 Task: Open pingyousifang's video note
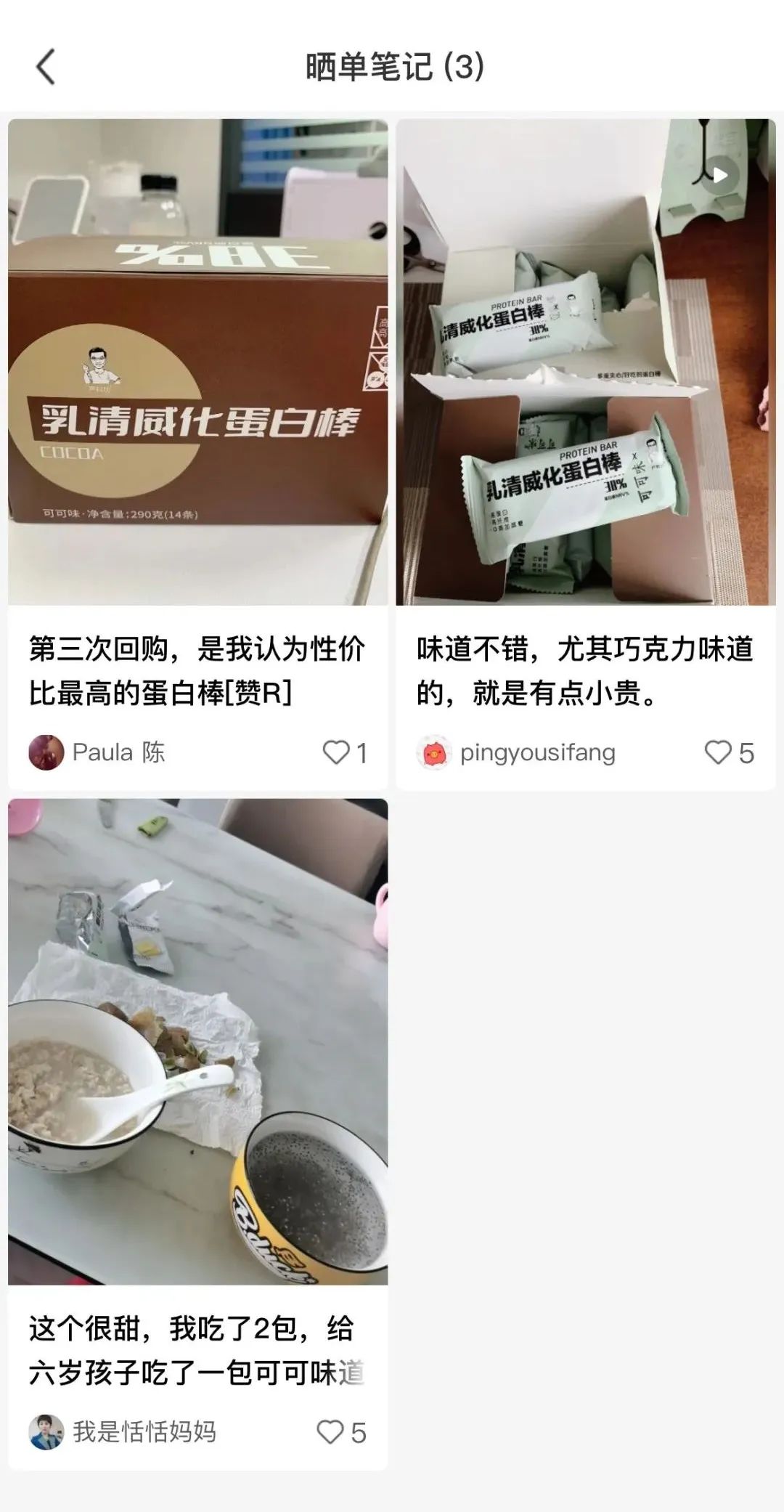(585, 362)
